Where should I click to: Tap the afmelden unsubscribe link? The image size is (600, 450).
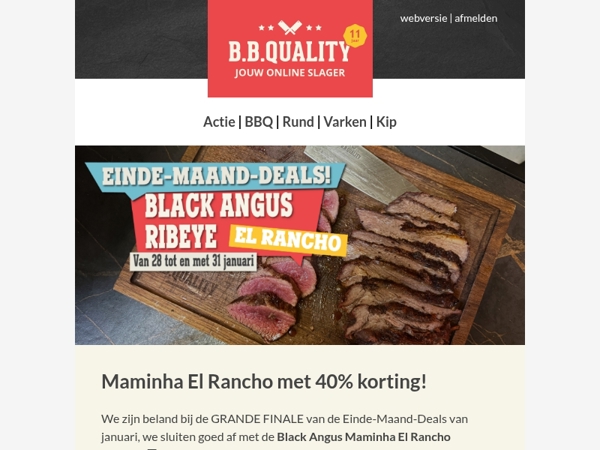tap(476, 18)
